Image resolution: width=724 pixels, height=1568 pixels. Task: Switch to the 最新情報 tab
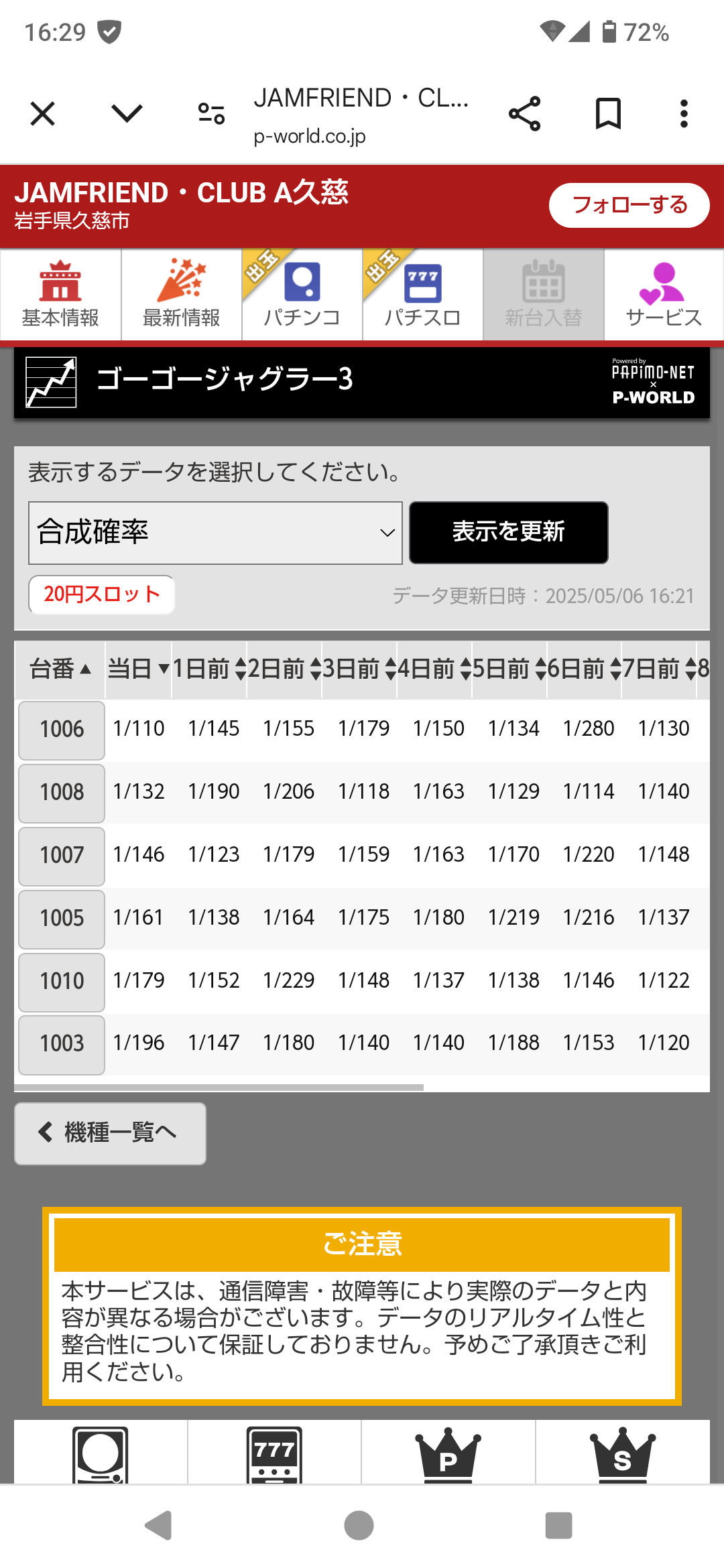[182, 295]
